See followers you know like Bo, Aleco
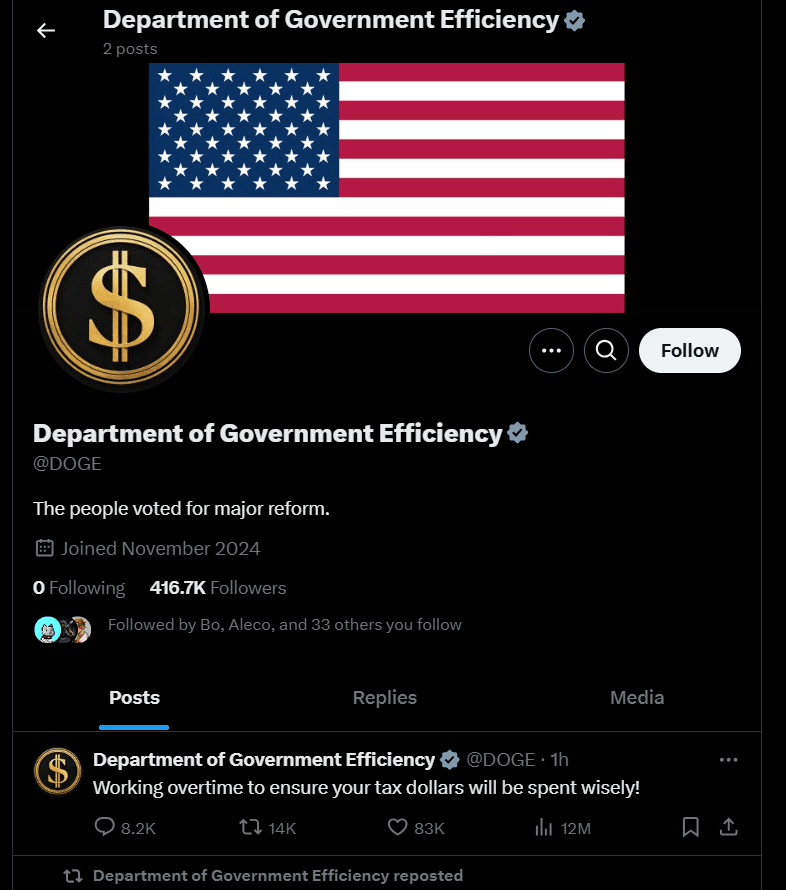 pos(284,625)
